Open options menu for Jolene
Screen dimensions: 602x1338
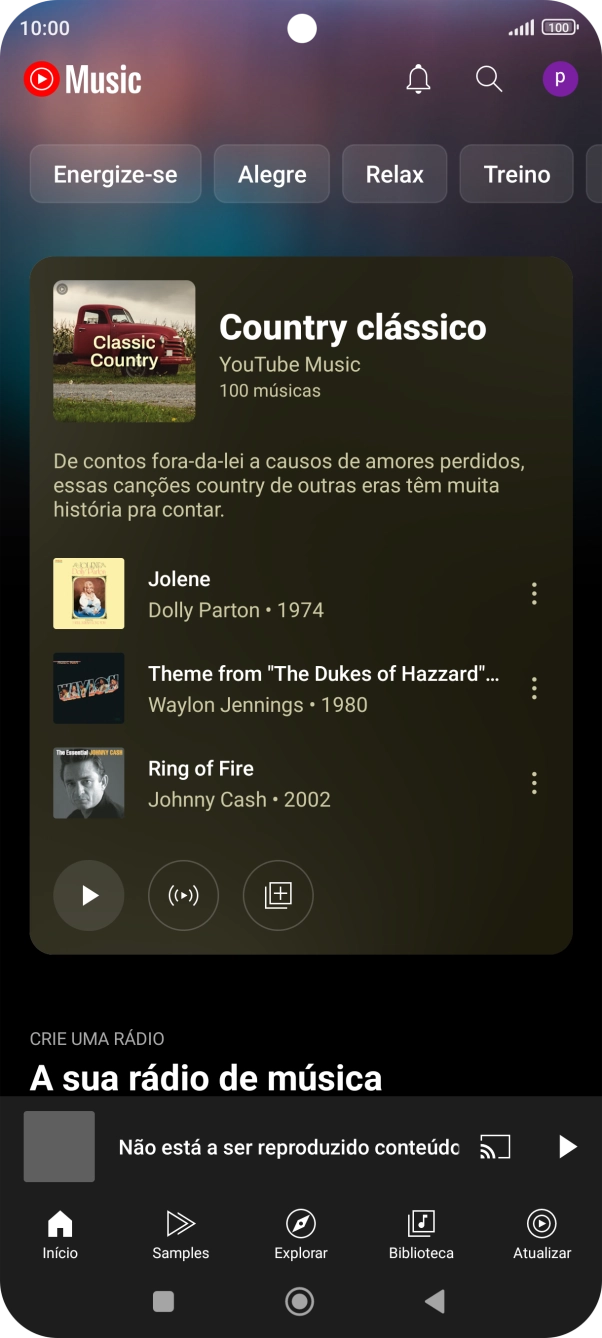pos(534,594)
